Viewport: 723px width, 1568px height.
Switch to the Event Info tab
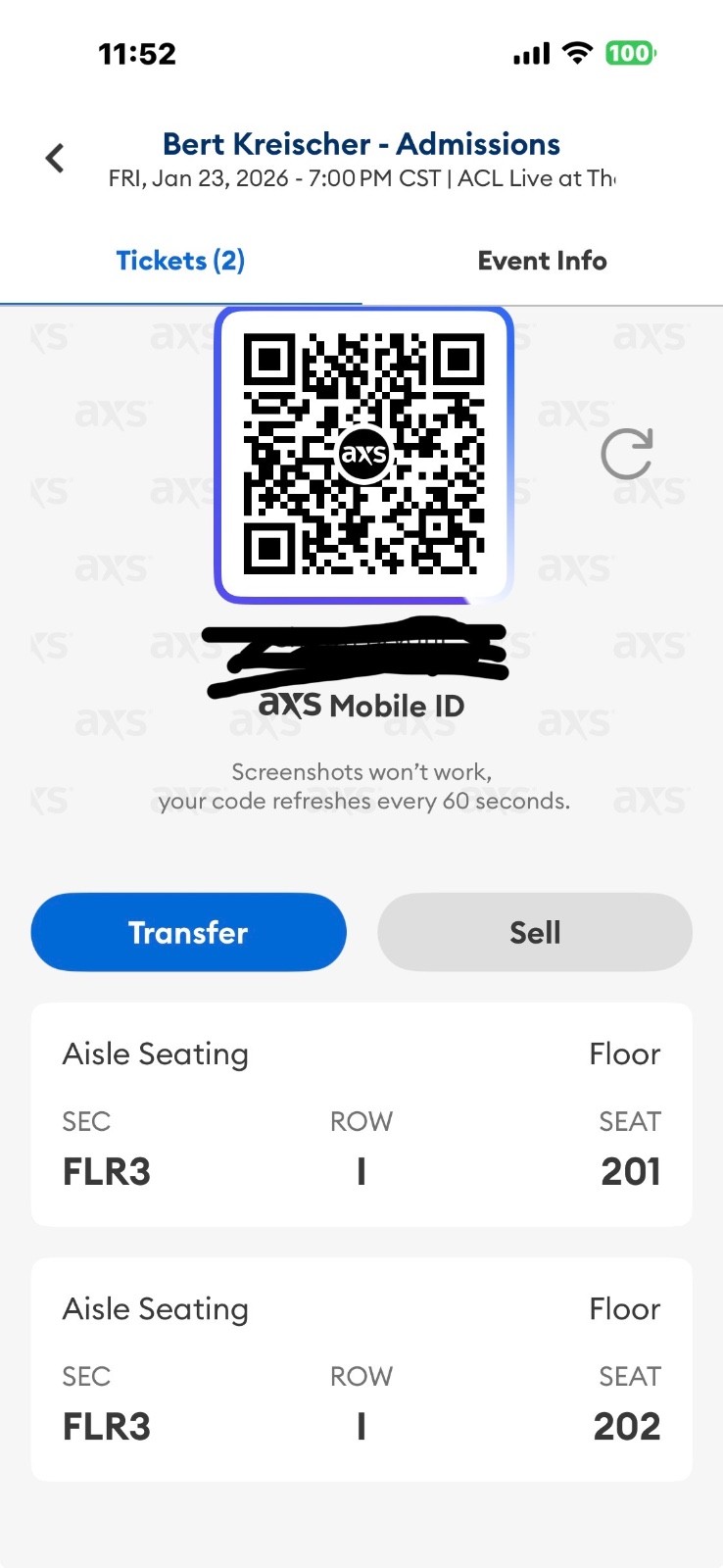pyautogui.click(x=542, y=261)
